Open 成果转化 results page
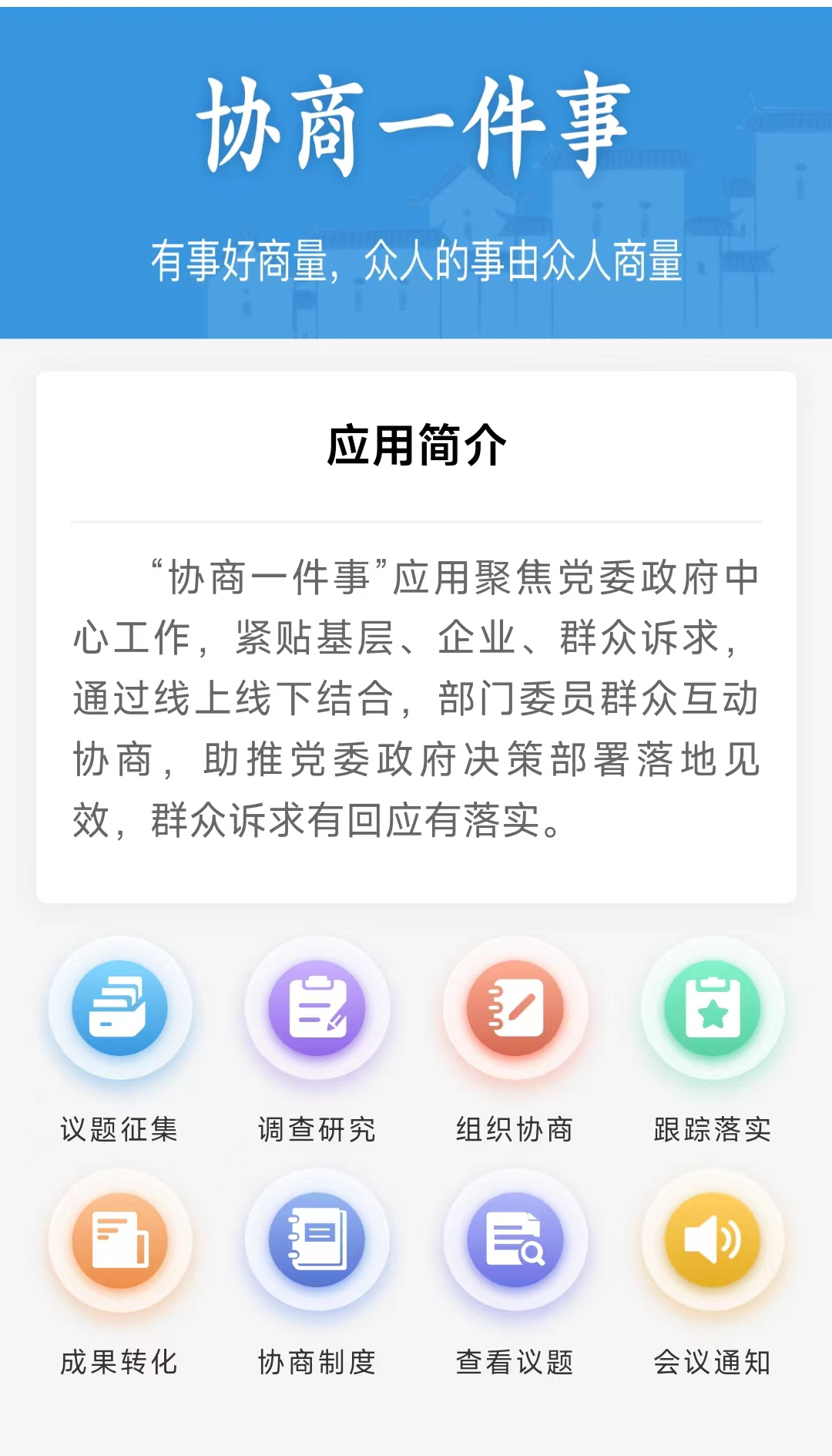The height and width of the screenshot is (1456, 832). (x=119, y=1240)
